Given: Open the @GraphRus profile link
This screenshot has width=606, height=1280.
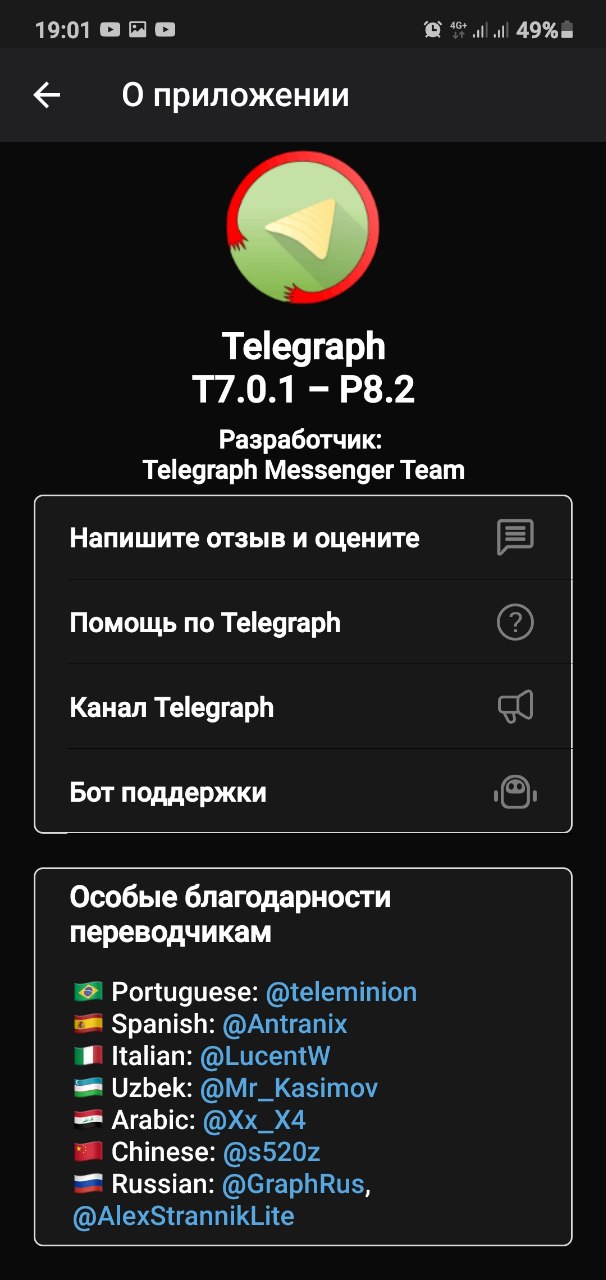Looking at the screenshot, I should pyautogui.click(x=293, y=1184).
